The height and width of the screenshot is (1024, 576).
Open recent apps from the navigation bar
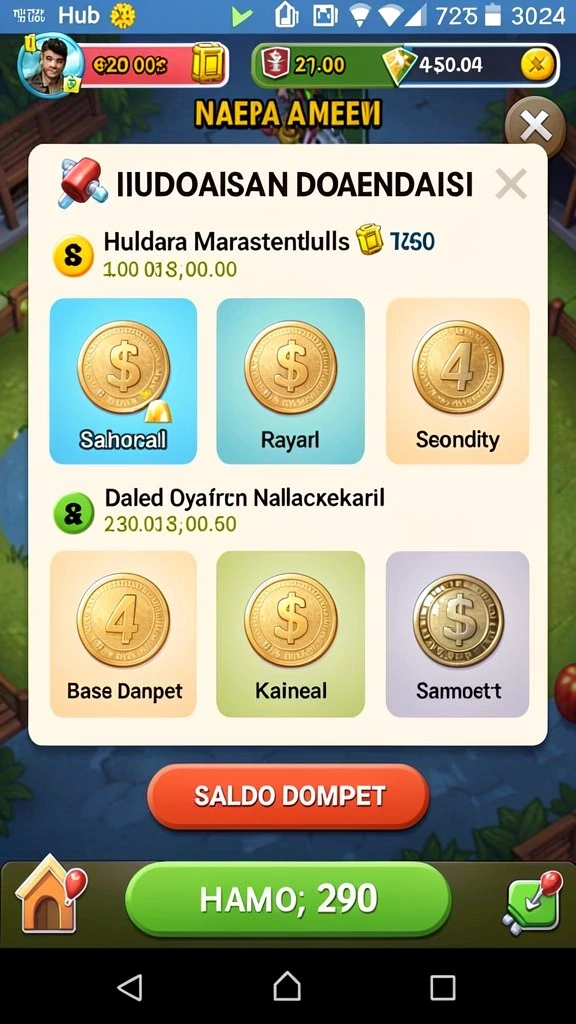click(443, 987)
